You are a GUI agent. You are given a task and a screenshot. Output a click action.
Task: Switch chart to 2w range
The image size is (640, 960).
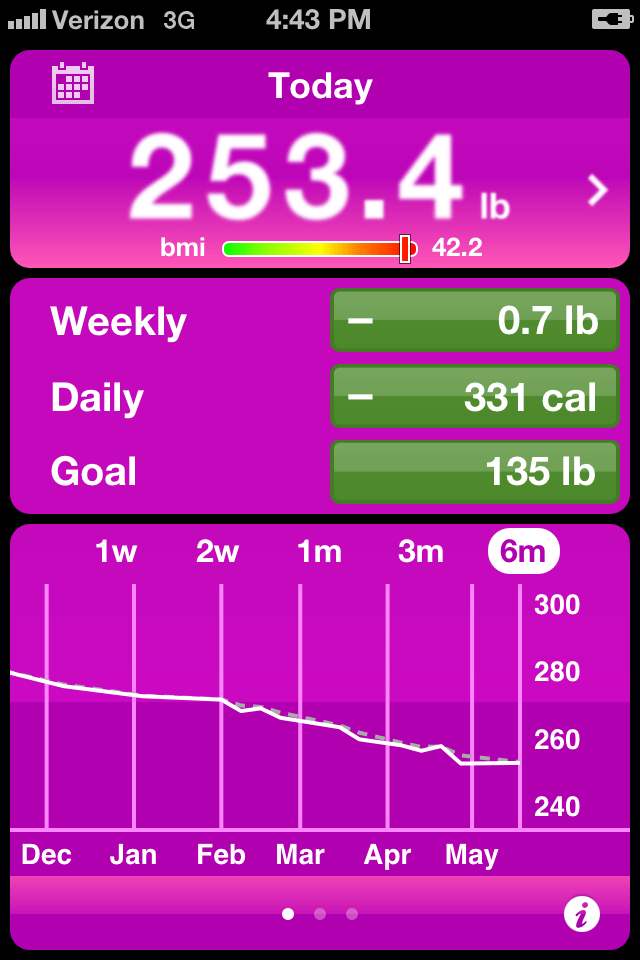(x=218, y=551)
